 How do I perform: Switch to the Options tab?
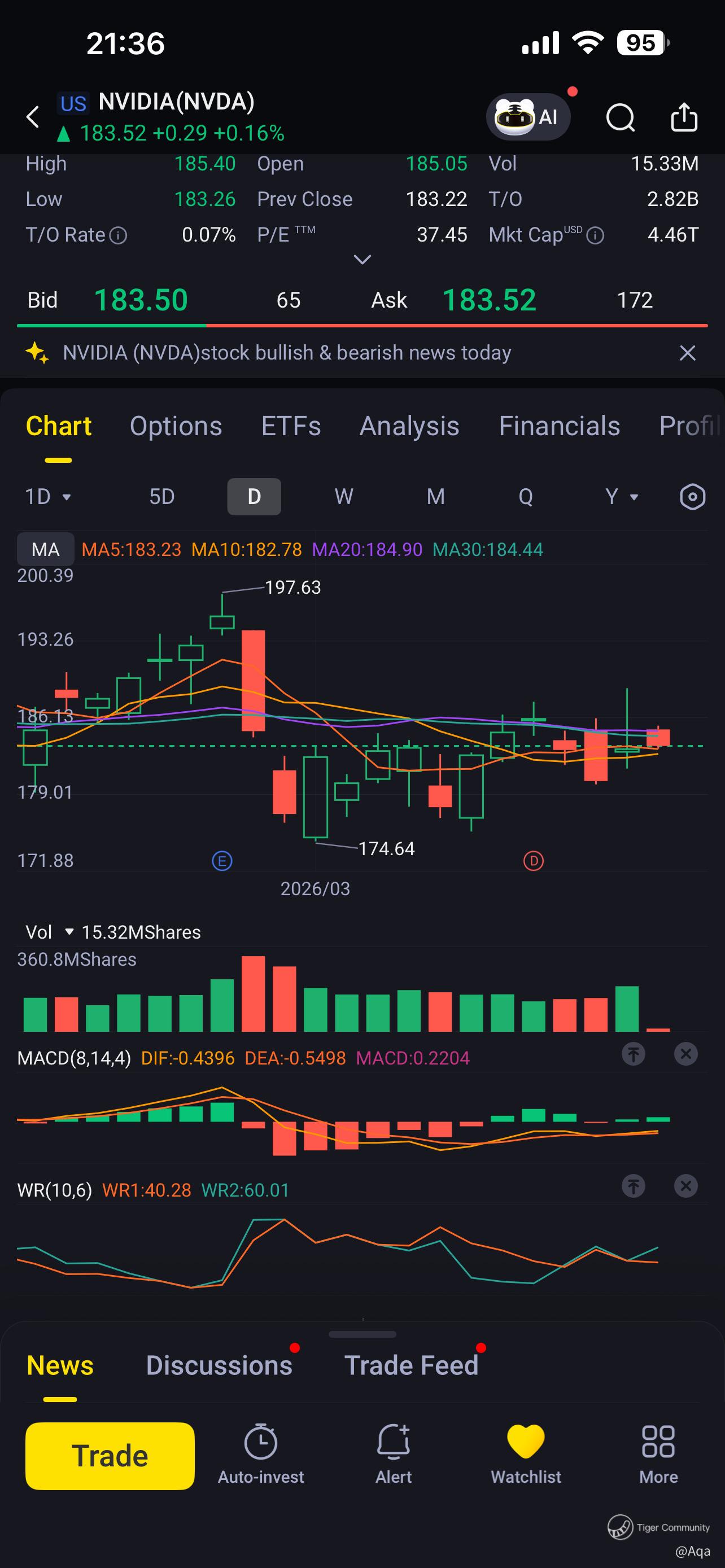(x=176, y=426)
